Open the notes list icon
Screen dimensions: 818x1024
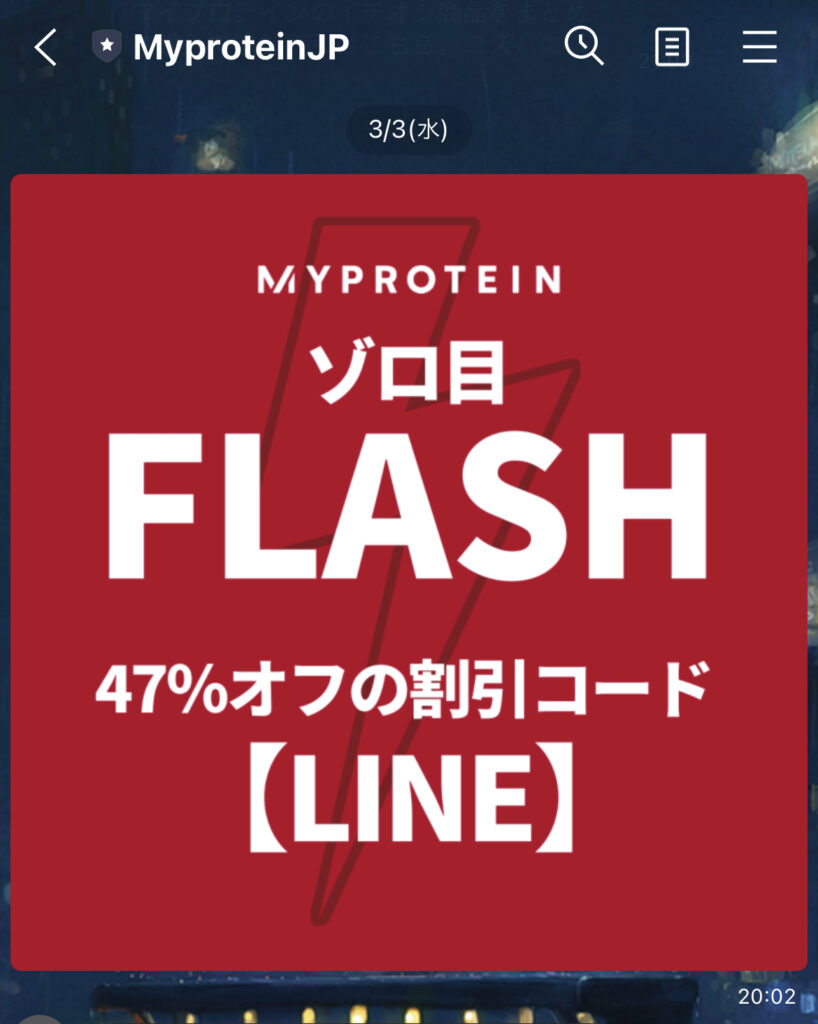672,47
